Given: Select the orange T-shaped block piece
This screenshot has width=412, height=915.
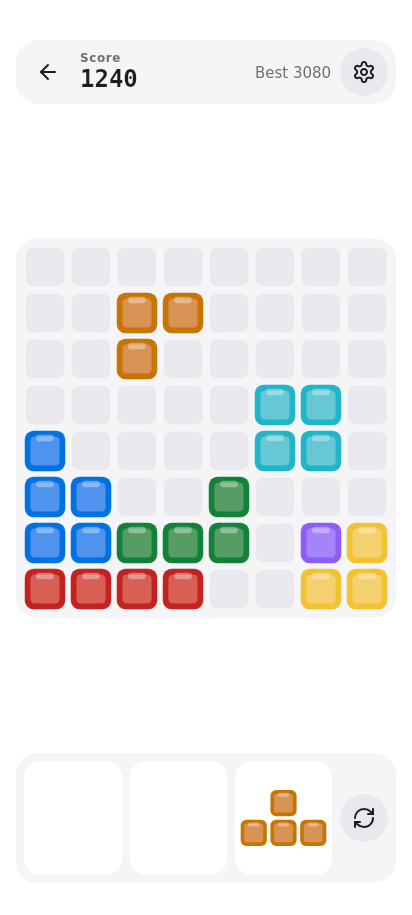Looking at the screenshot, I should tap(284, 818).
